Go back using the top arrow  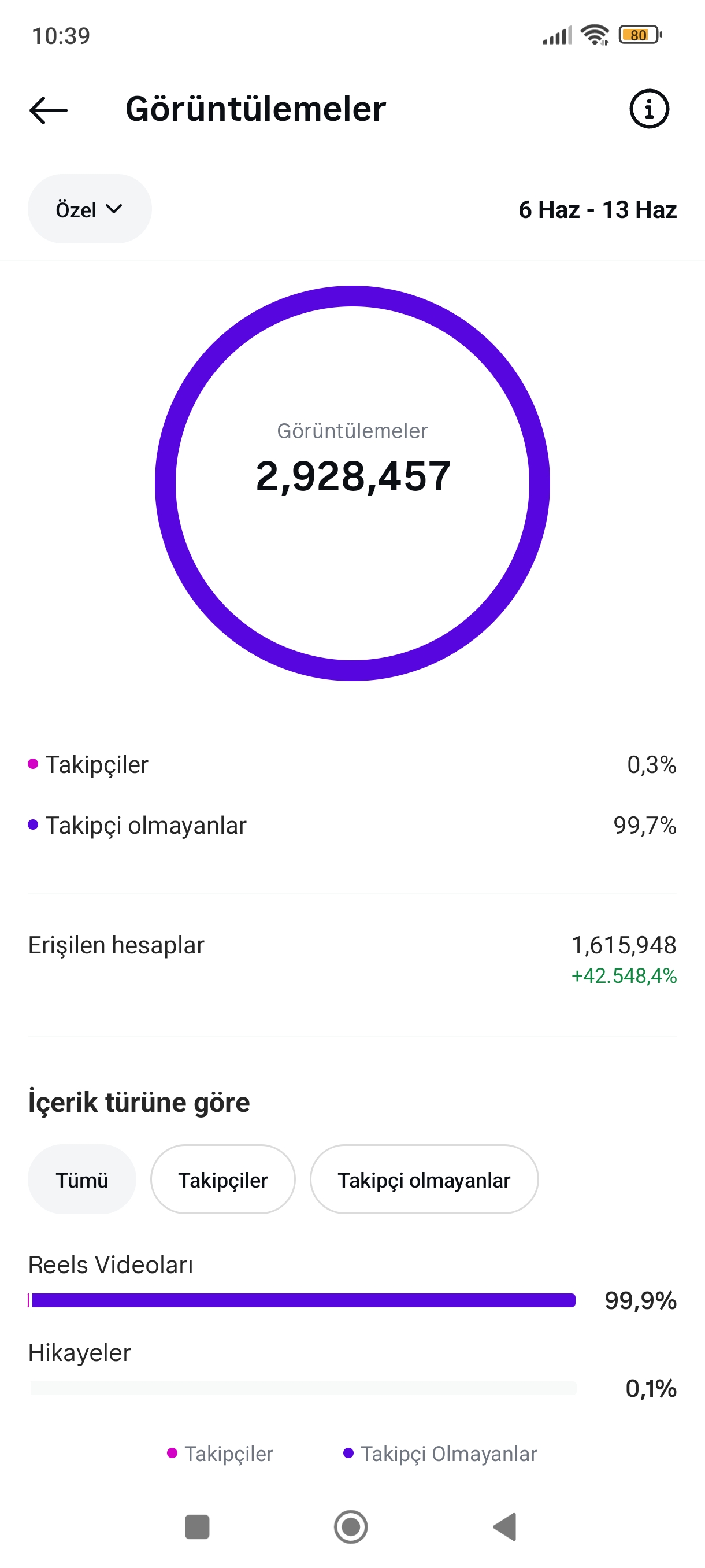pyautogui.click(x=48, y=110)
